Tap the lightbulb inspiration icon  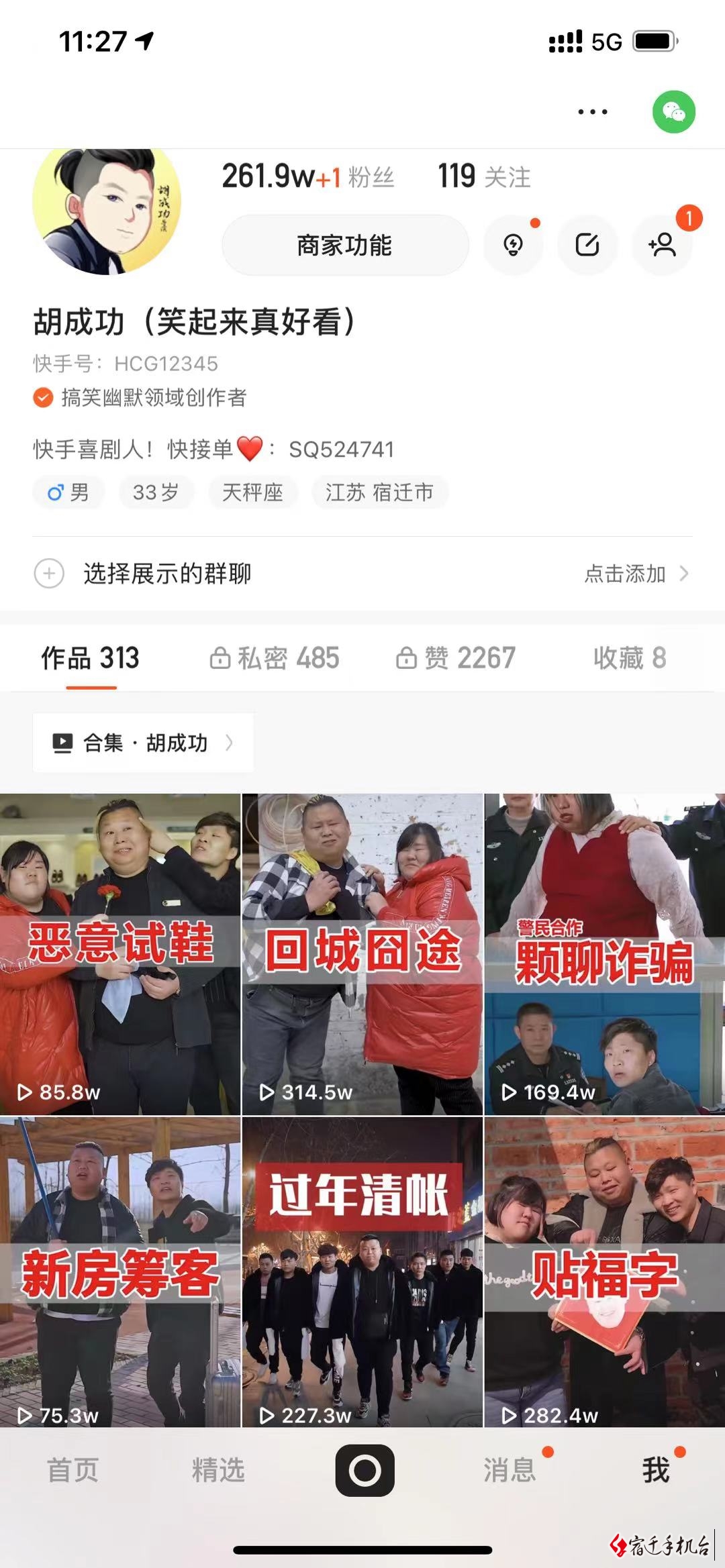point(514,245)
